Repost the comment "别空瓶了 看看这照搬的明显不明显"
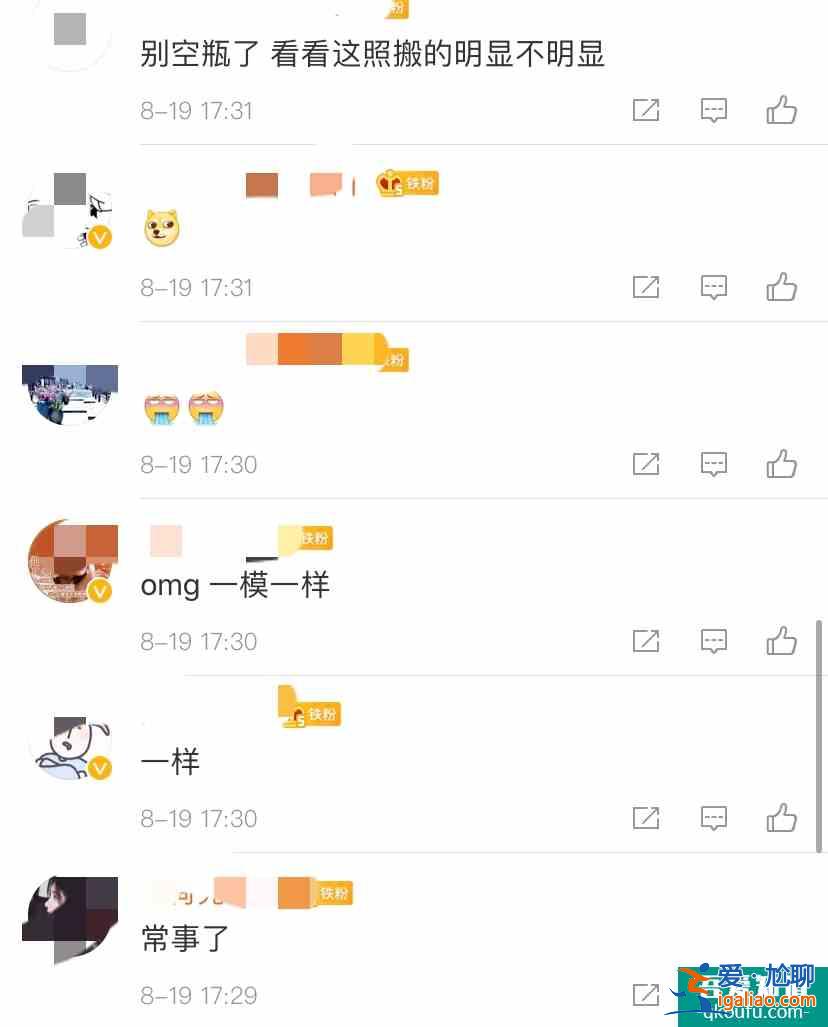Image resolution: width=828 pixels, height=1027 pixels. click(646, 110)
